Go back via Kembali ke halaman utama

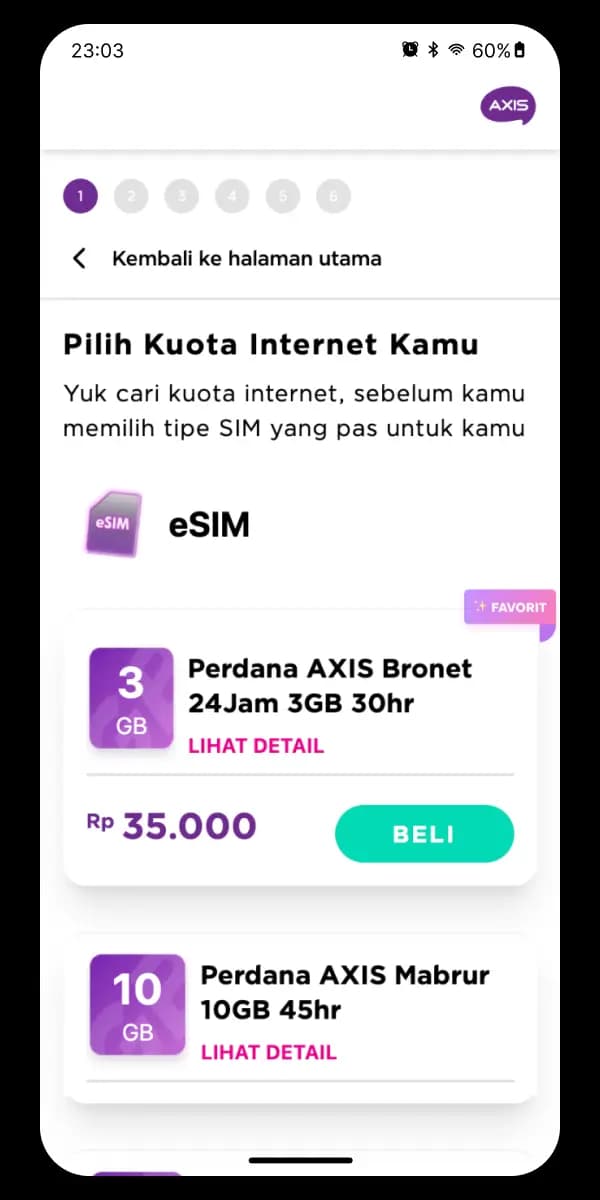tap(227, 259)
